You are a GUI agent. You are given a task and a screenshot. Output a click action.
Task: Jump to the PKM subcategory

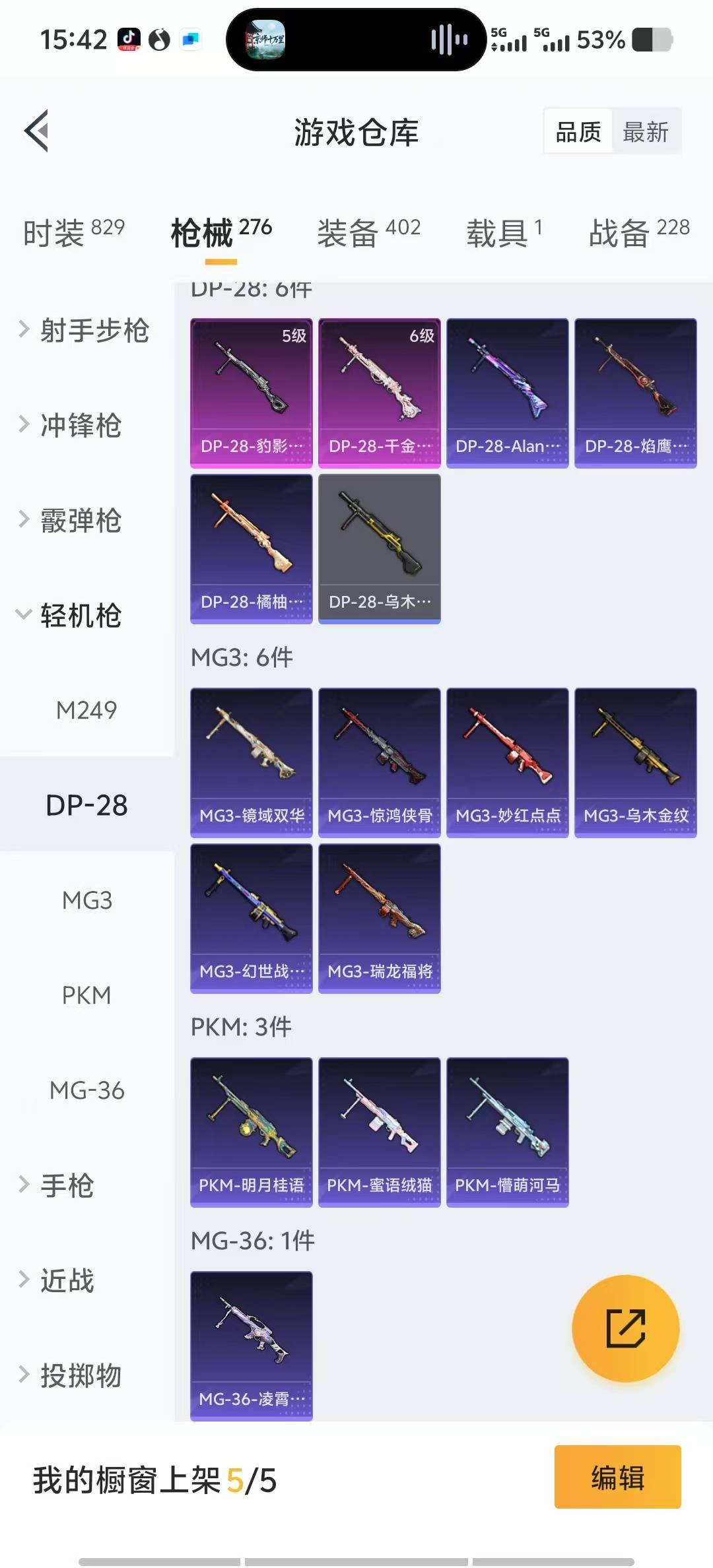pyautogui.click(x=86, y=995)
